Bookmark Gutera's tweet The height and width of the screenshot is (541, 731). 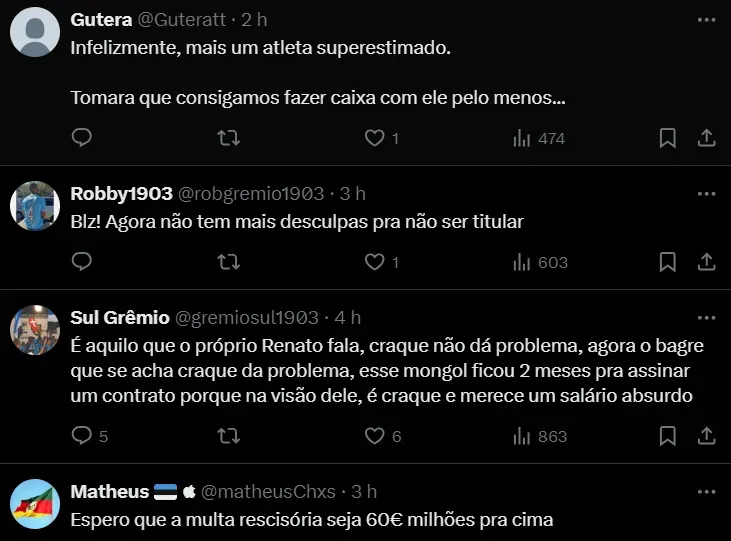668,138
